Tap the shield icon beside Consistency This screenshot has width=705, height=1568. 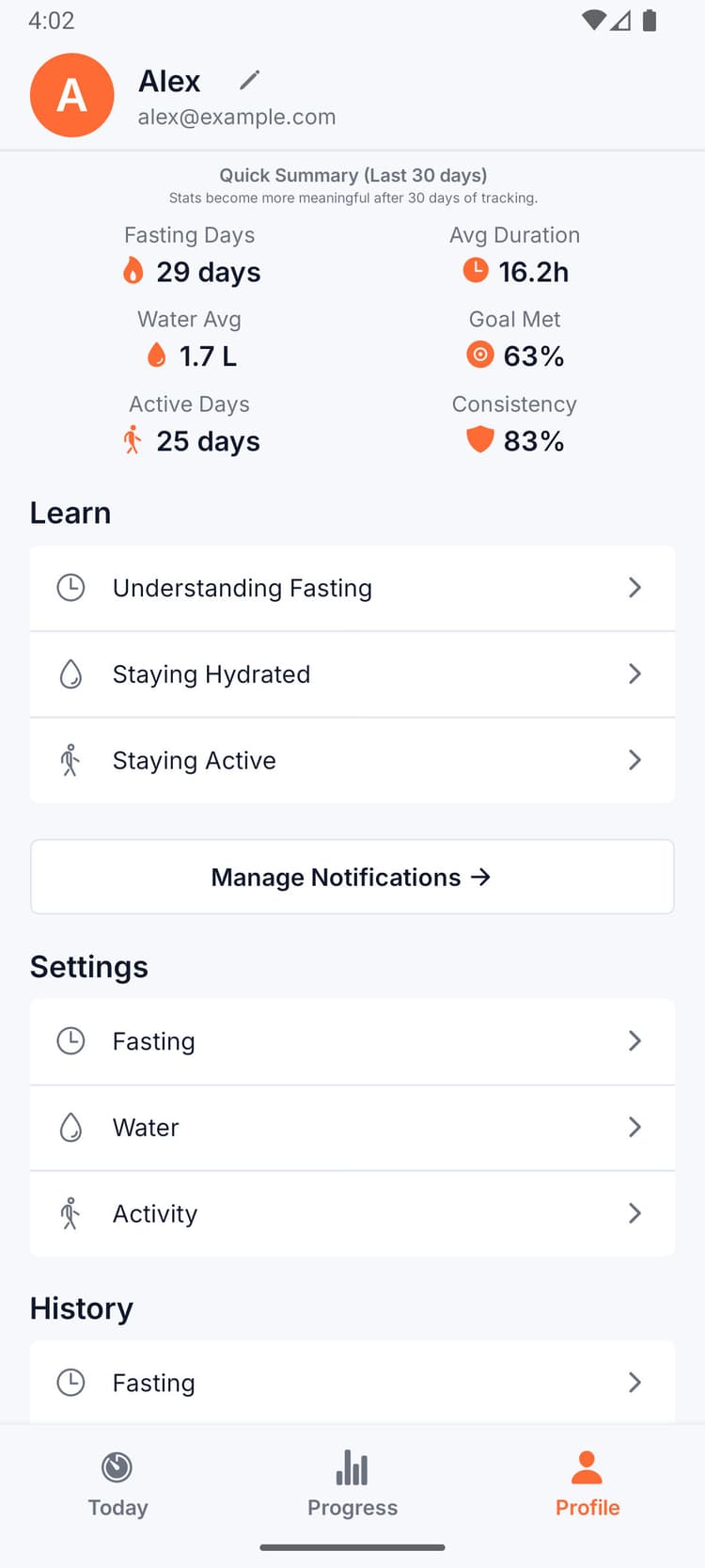479,439
